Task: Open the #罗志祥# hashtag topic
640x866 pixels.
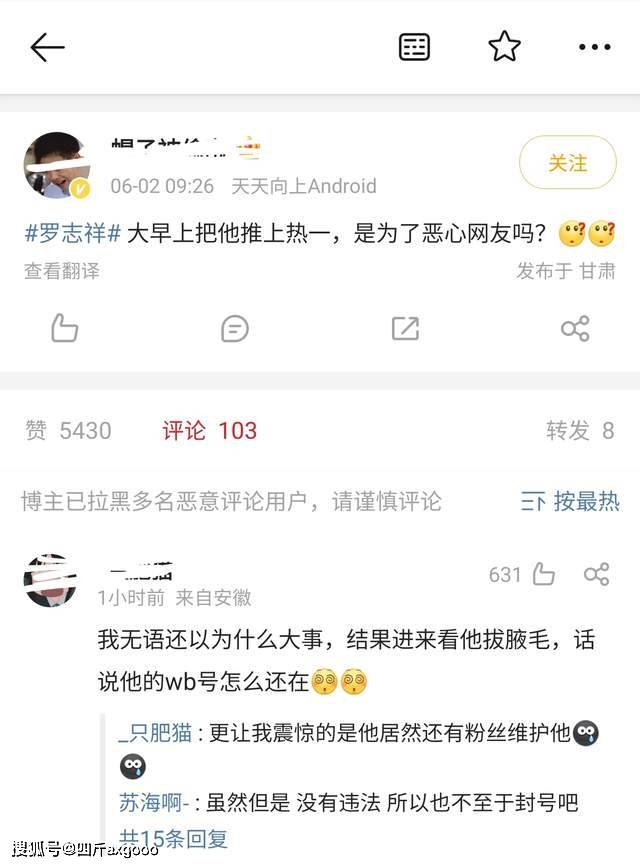Action: click(73, 234)
